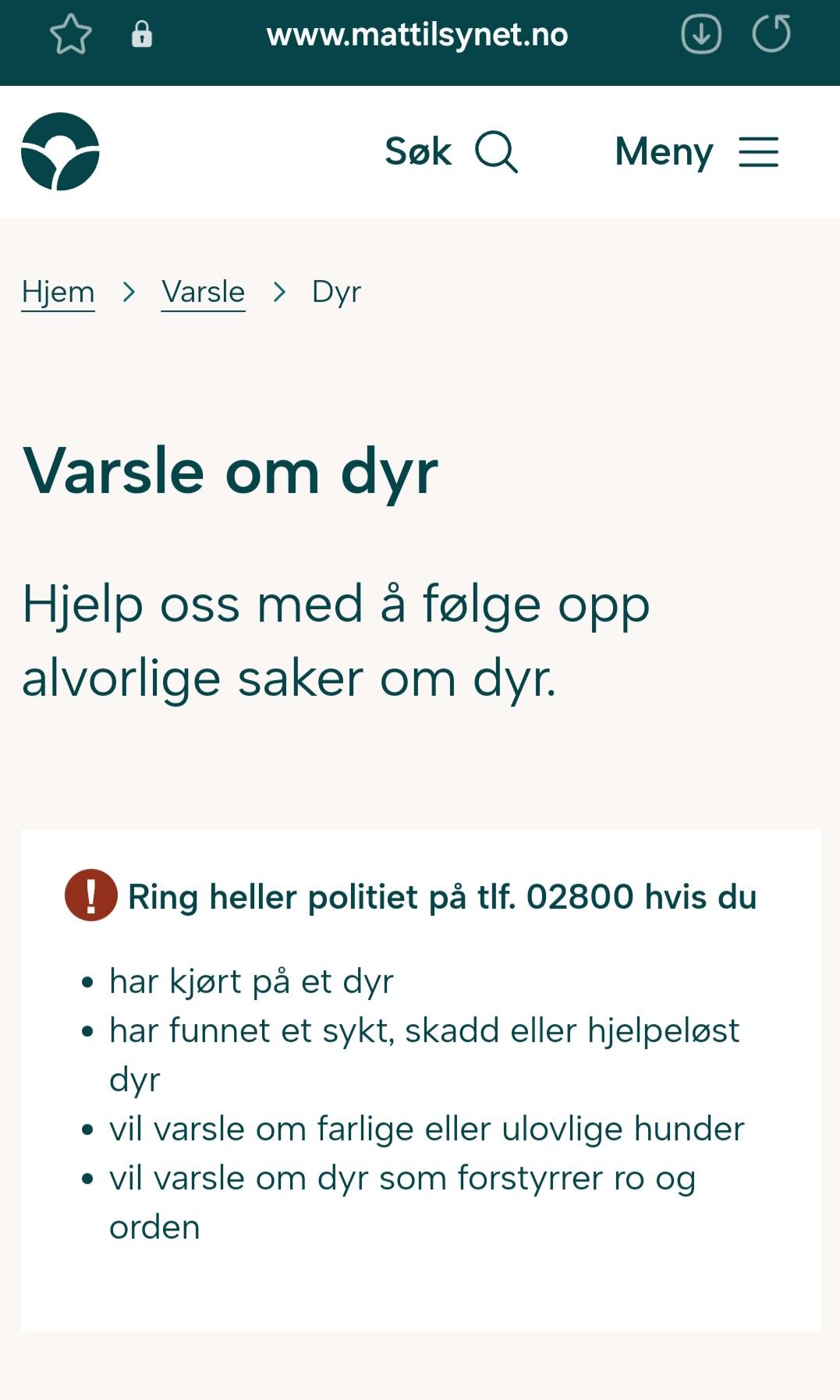Reload the page

pyautogui.click(x=771, y=34)
